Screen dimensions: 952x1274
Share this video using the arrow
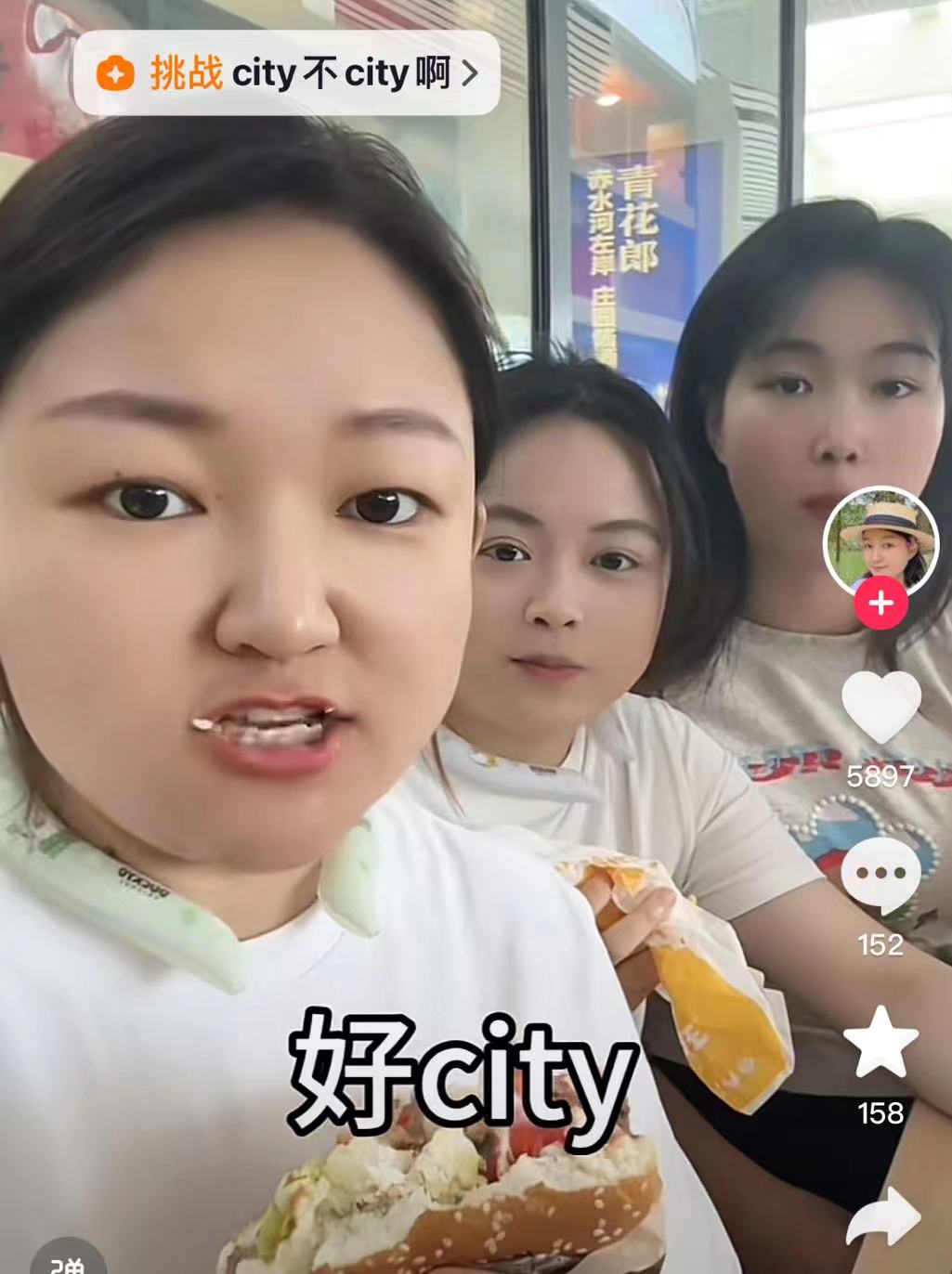[882, 1215]
